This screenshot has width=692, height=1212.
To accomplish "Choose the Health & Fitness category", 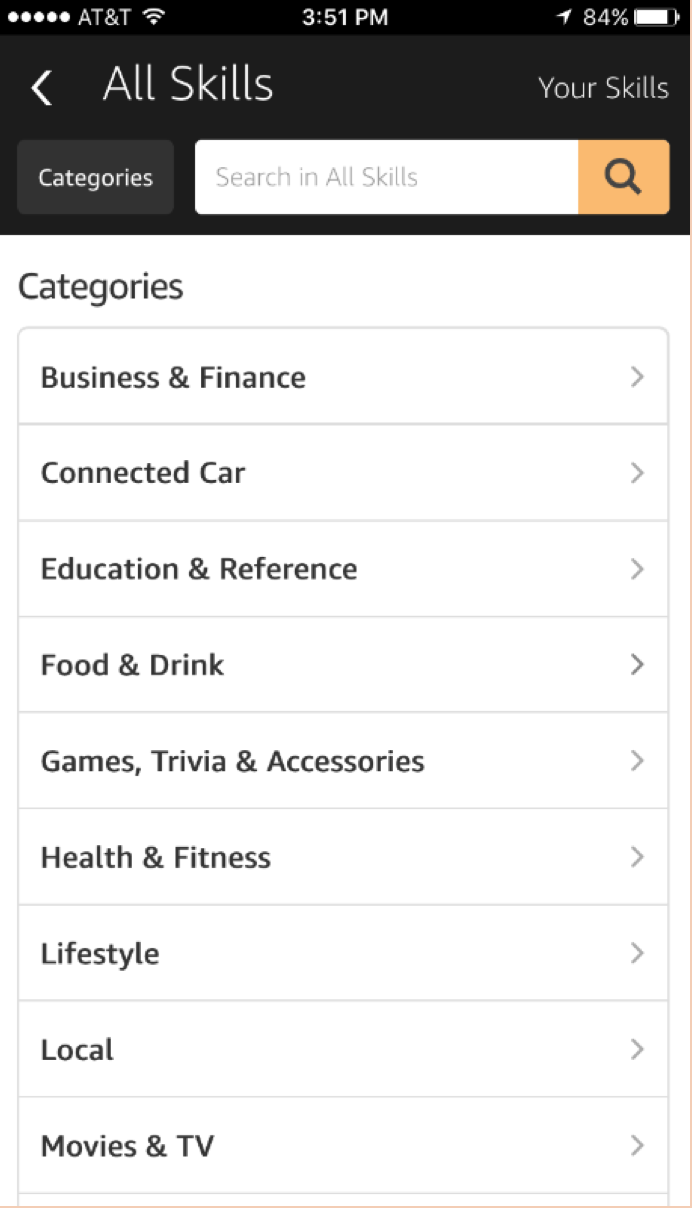I will pyautogui.click(x=342, y=857).
